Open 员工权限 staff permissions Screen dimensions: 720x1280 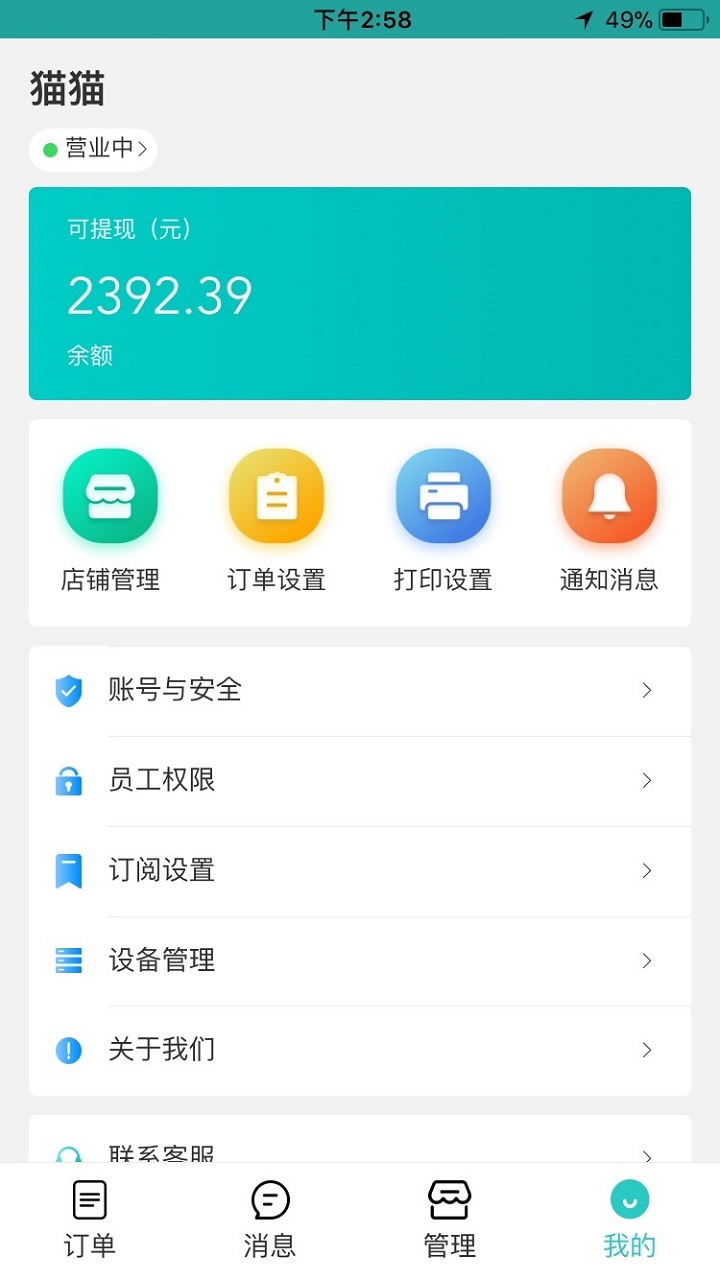[360, 781]
